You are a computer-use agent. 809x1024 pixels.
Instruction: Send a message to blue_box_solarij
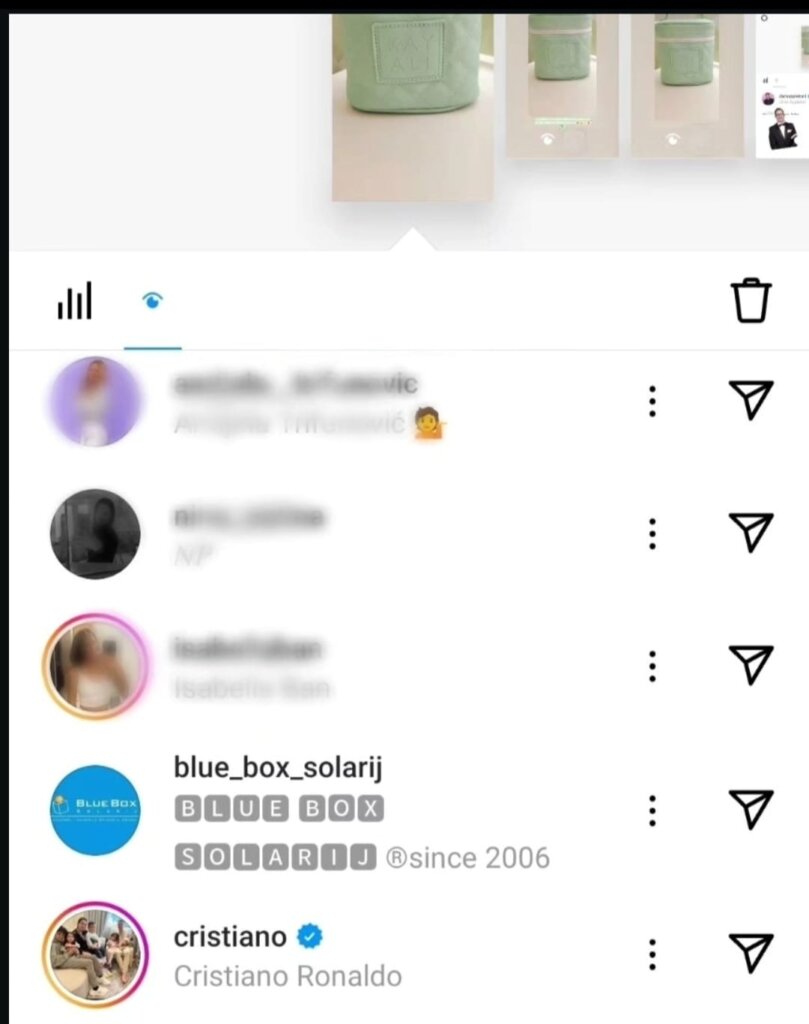tap(751, 808)
